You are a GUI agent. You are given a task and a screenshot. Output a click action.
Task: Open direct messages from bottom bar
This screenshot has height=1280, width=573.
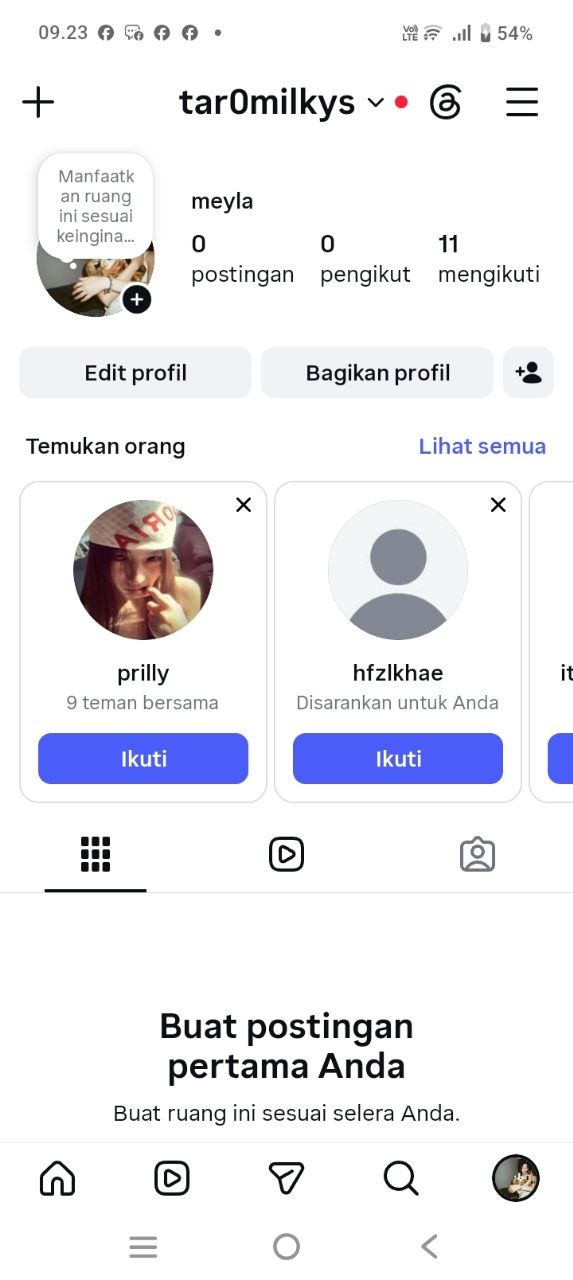point(286,1179)
